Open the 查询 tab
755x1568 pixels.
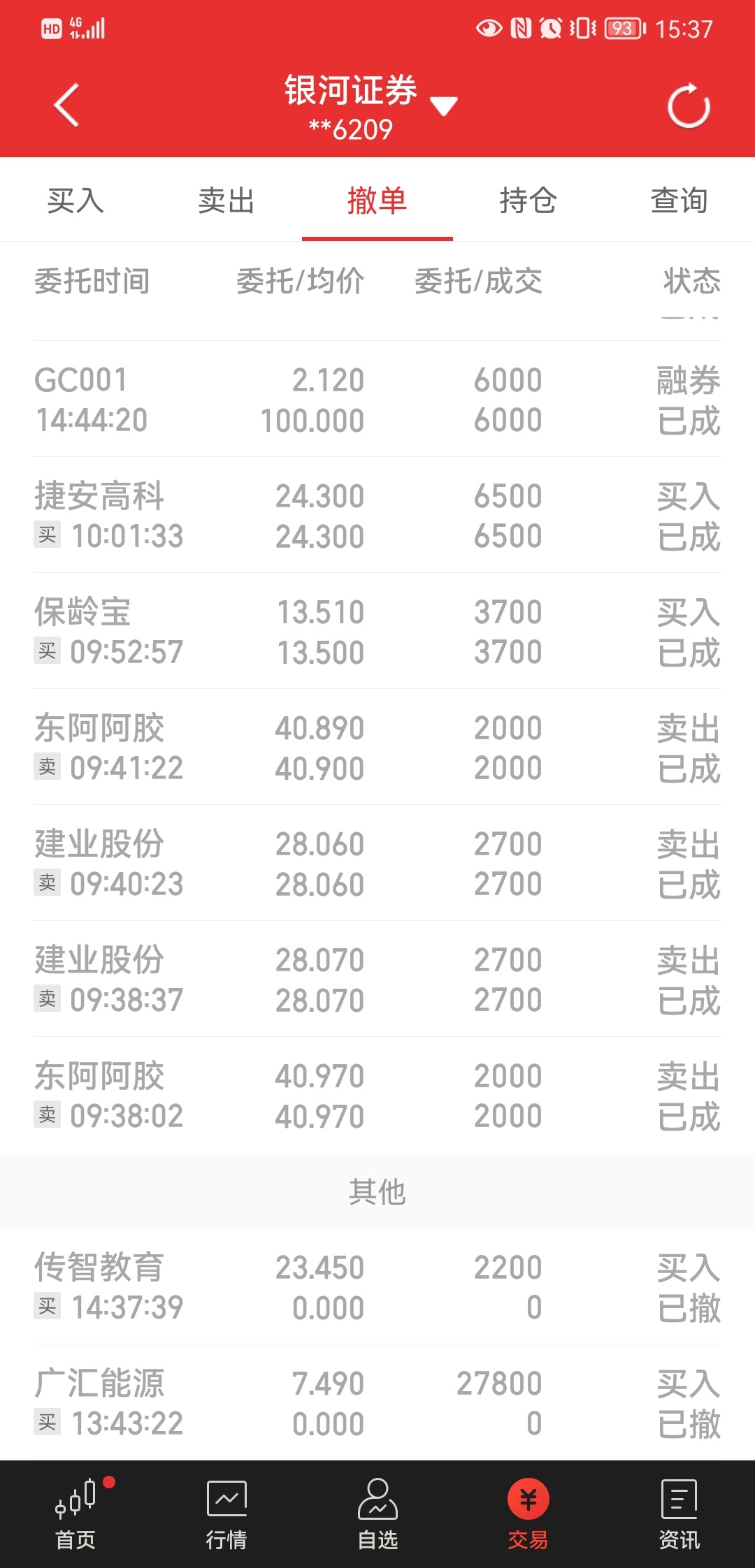[679, 201]
